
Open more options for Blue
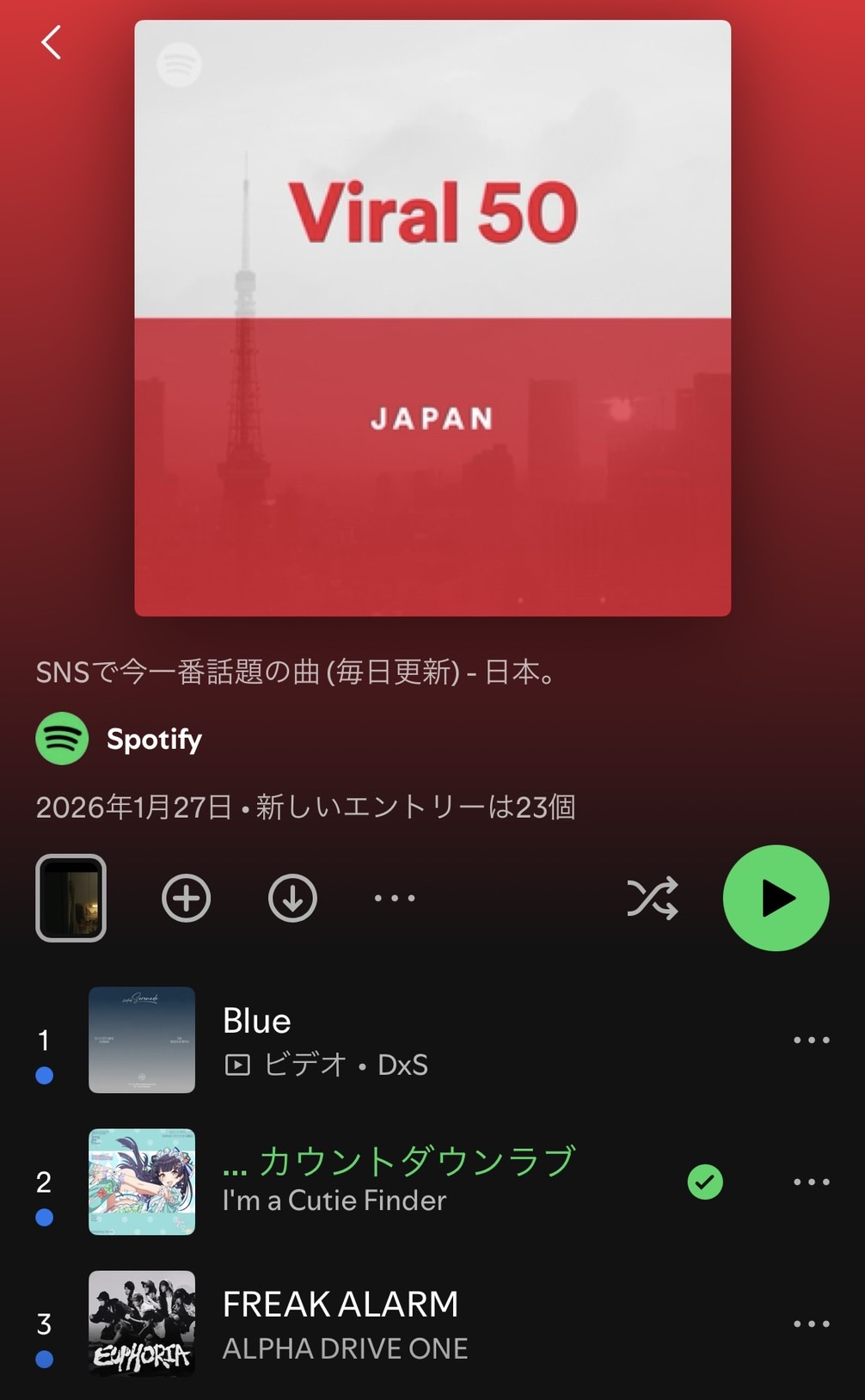(x=811, y=1040)
